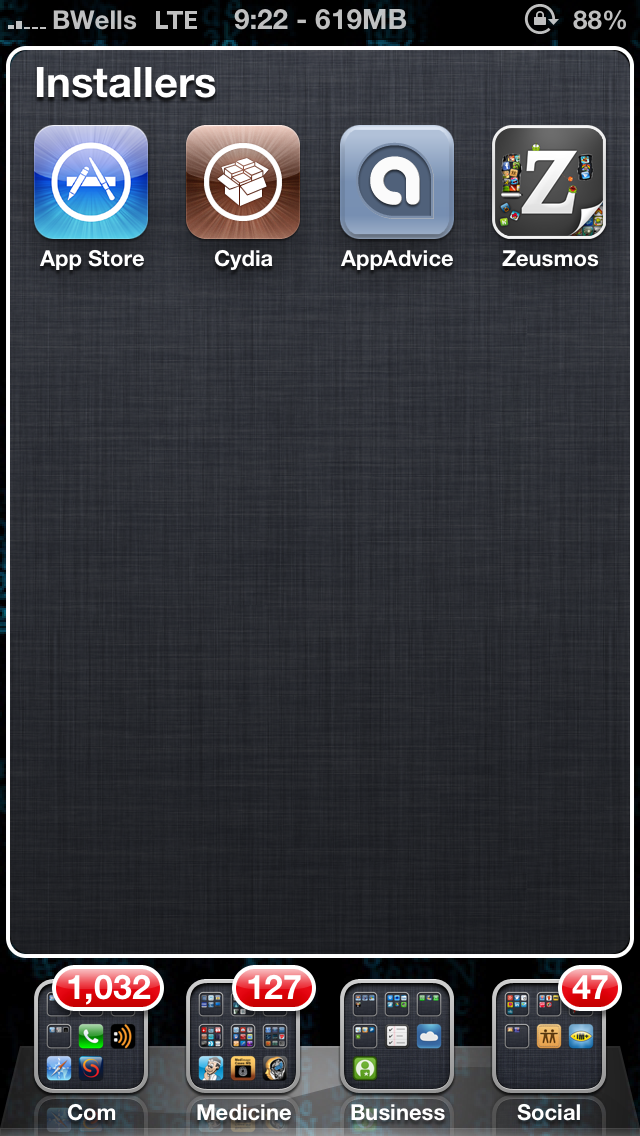Viewport: 640px width, 1136px height.
Task: Launch the Zeusmos app
Action: click(549, 182)
